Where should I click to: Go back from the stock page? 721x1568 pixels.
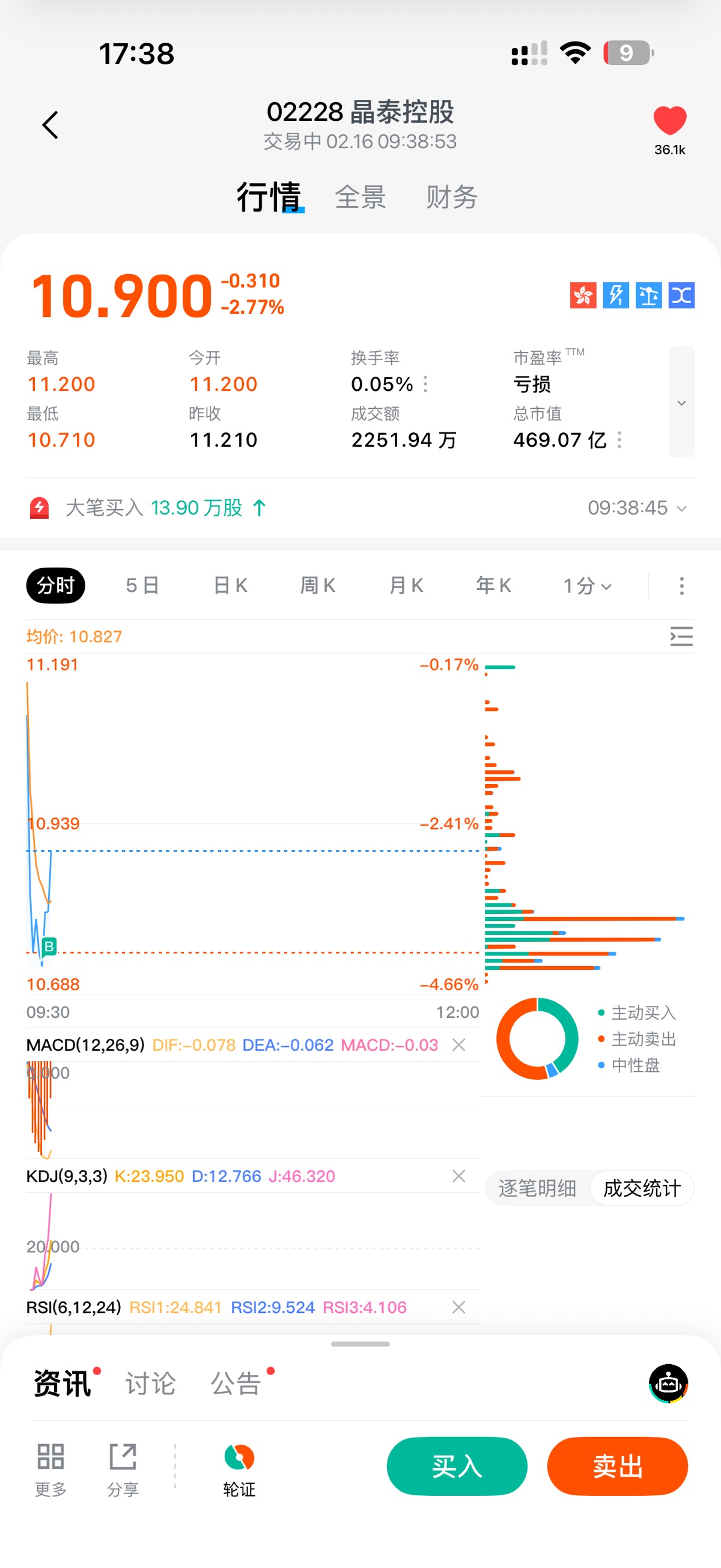pos(50,126)
